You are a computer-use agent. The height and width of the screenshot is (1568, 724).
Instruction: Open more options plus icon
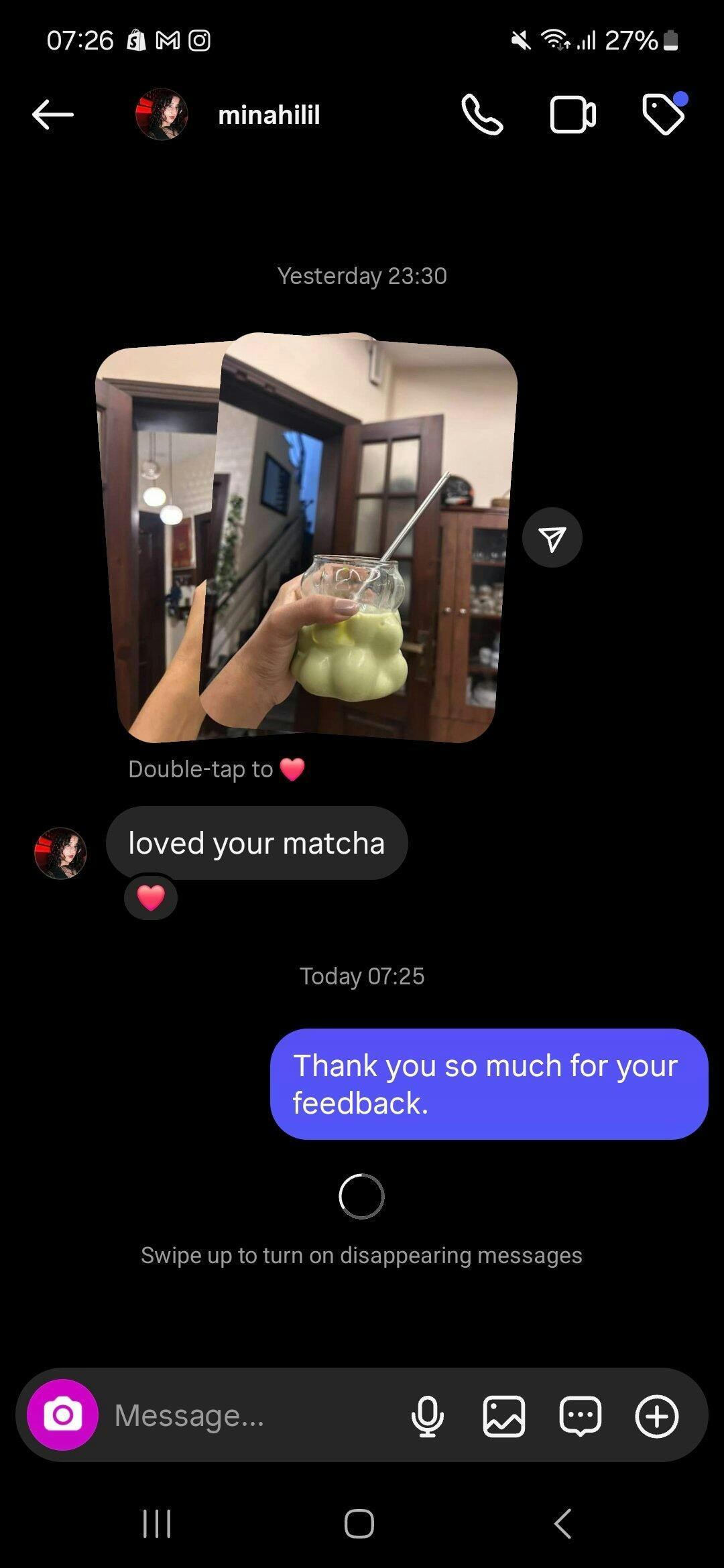tap(656, 1415)
